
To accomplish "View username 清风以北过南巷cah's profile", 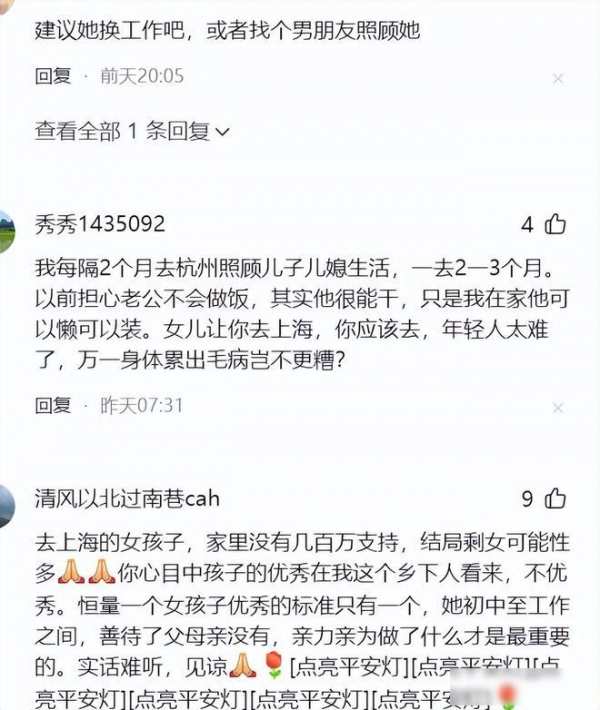I will [127, 498].
